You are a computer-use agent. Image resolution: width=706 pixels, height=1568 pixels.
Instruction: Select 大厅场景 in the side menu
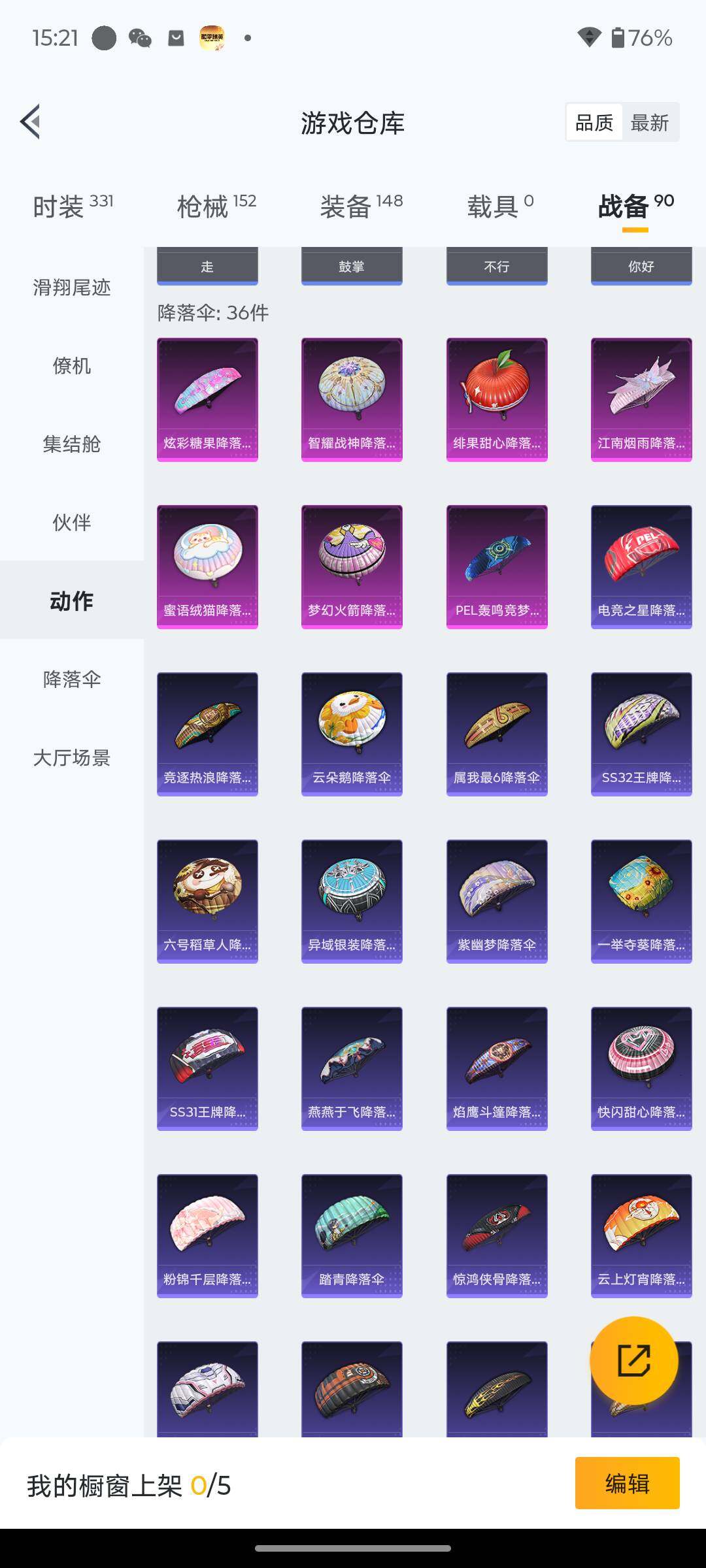coord(72,758)
